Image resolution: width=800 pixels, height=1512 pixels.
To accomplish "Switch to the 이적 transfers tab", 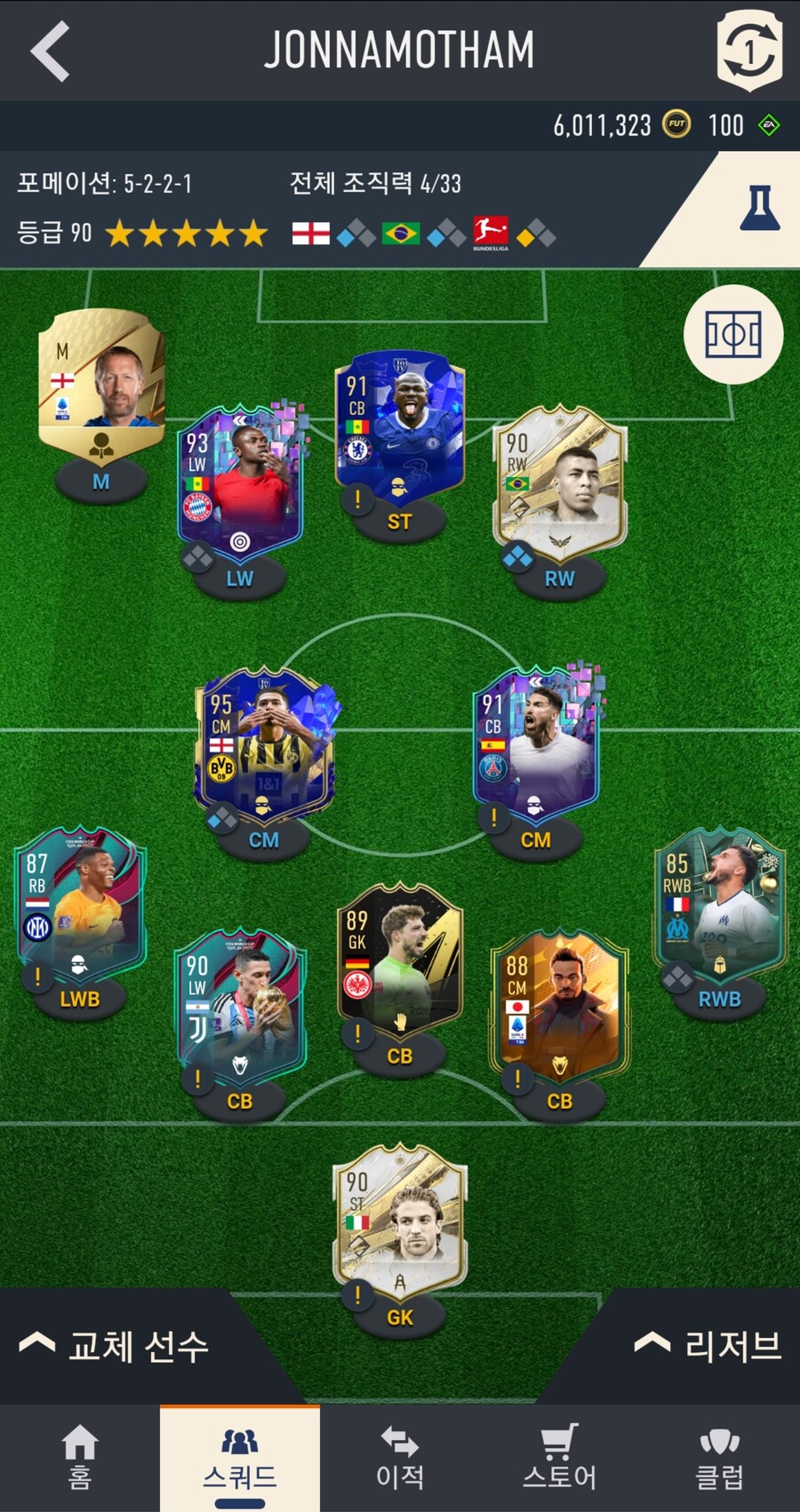I will click(x=399, y=1457).
